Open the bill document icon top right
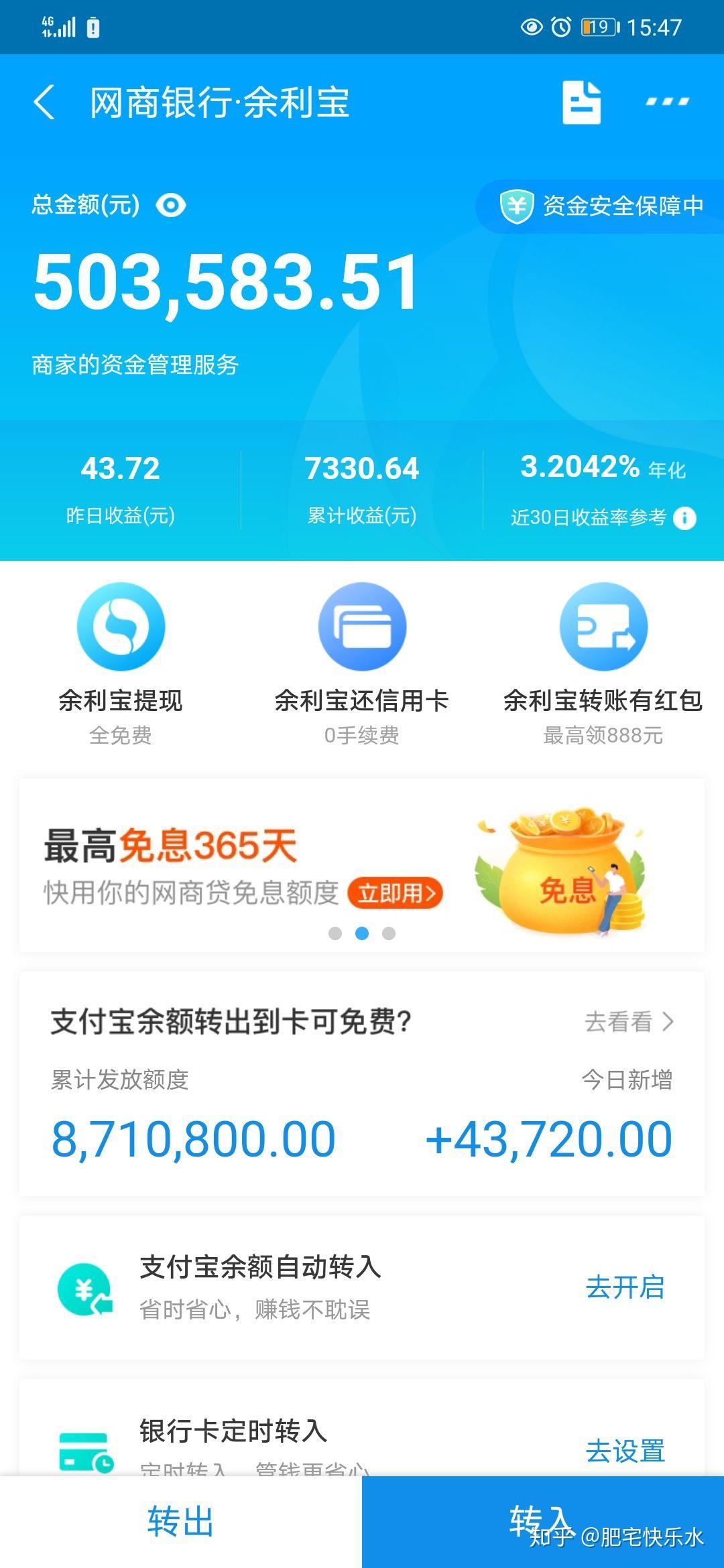 click(x=581, y=102)
